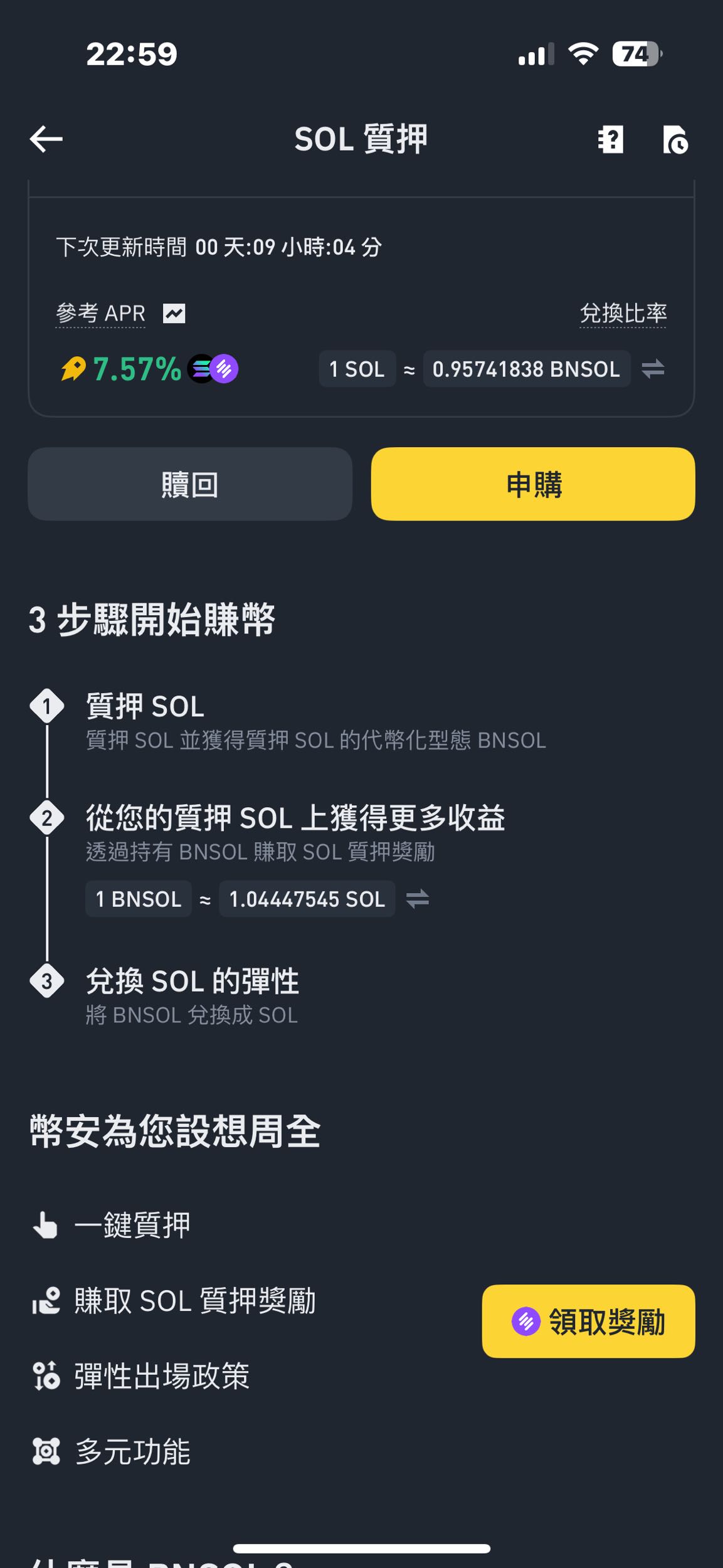Tap the 申購 subscribe button

pos(533,484)
